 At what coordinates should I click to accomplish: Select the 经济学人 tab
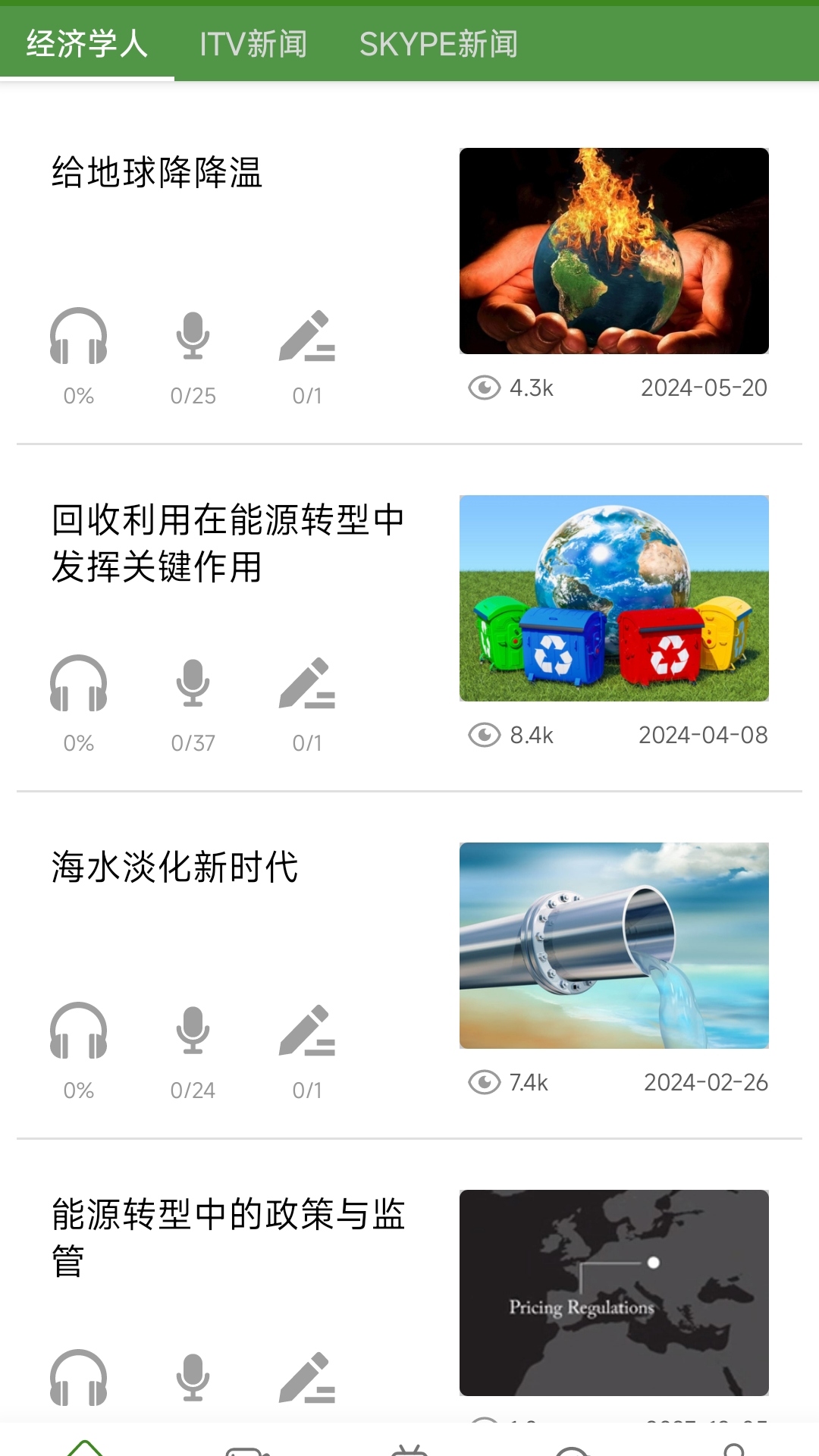click(x=87, y=44)
